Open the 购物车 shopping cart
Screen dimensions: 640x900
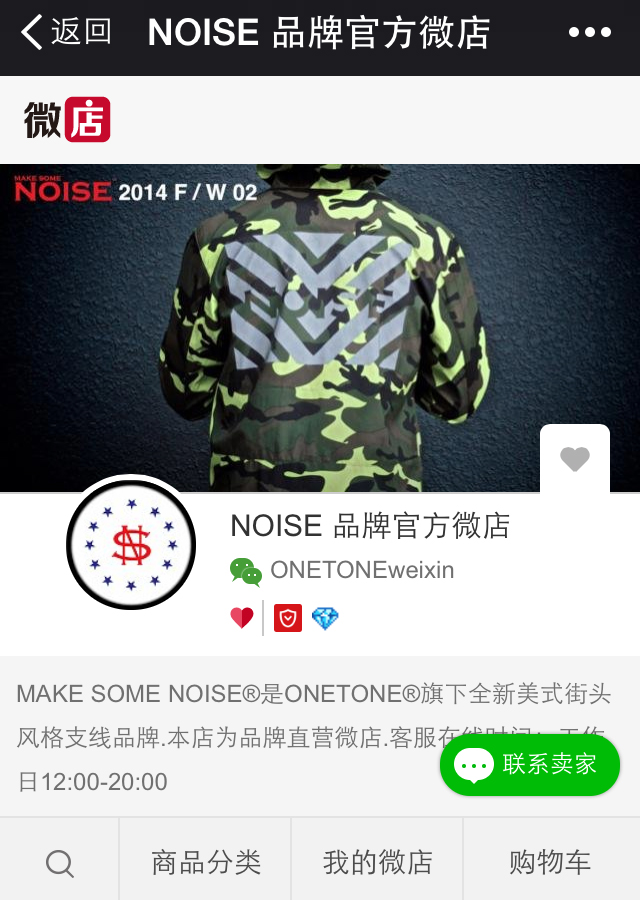coord(550,862)
